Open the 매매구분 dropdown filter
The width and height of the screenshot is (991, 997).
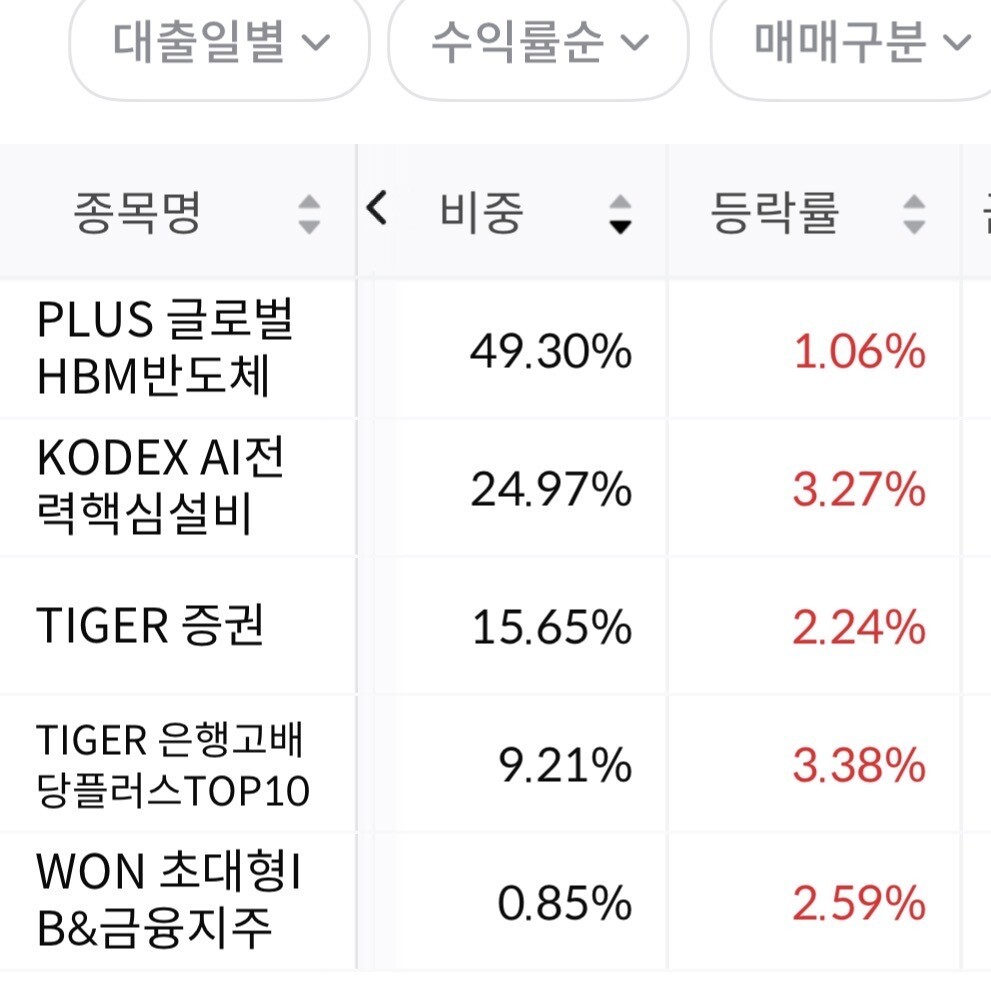click(x=852, y=43)
